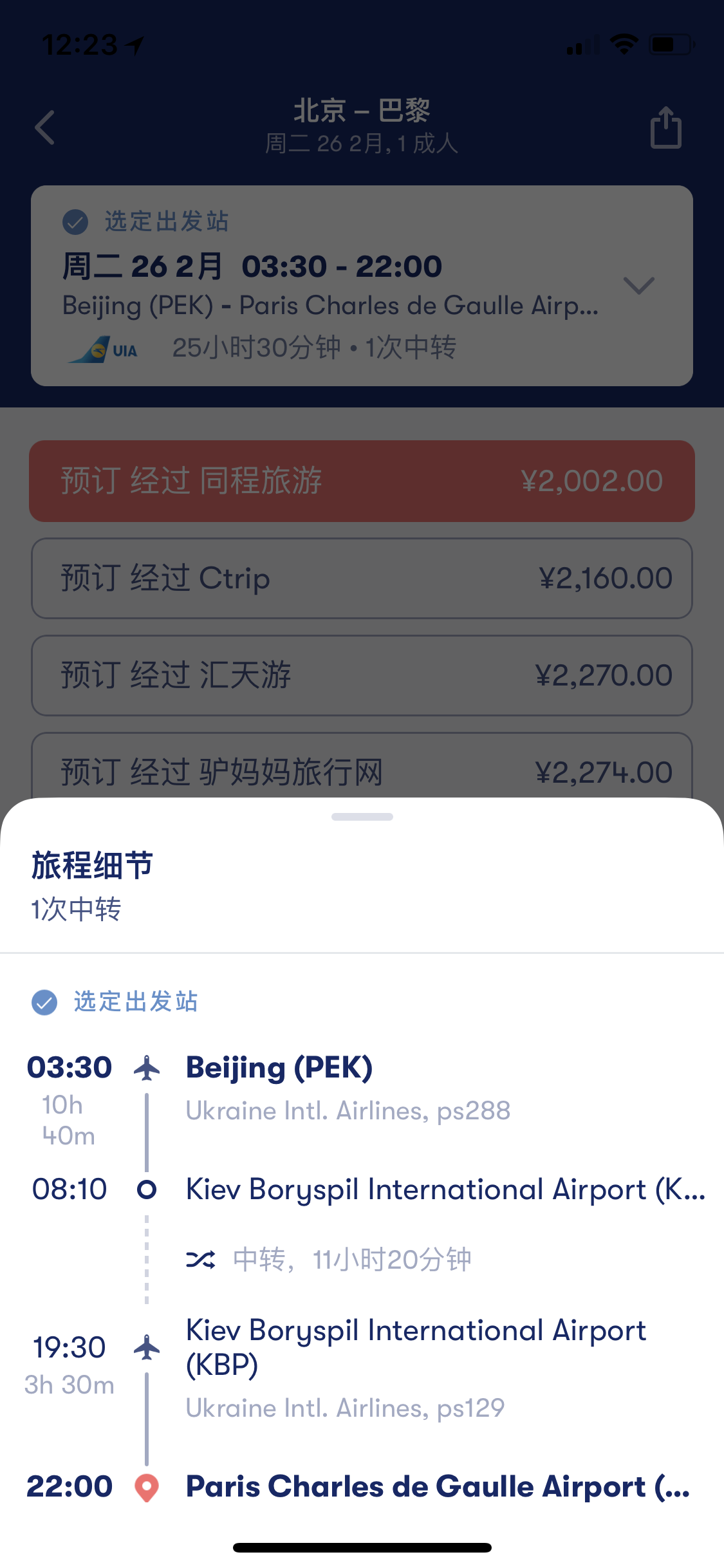This screenshot has width=724, height=1568.
Task: Book via Ctrip for ¥2,160.00
Action: pos(362,578)
